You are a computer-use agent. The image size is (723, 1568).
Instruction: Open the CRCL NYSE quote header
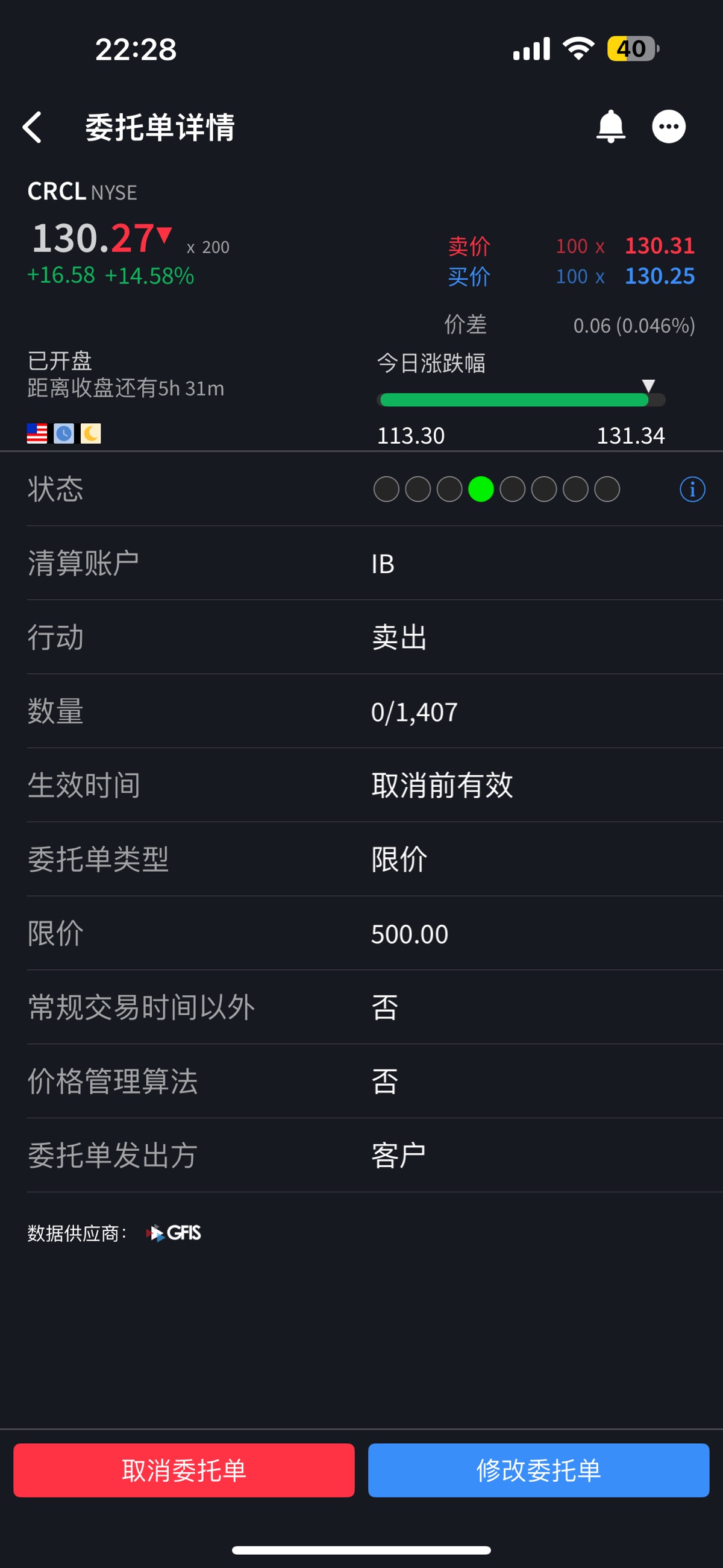tap(82, 192)
